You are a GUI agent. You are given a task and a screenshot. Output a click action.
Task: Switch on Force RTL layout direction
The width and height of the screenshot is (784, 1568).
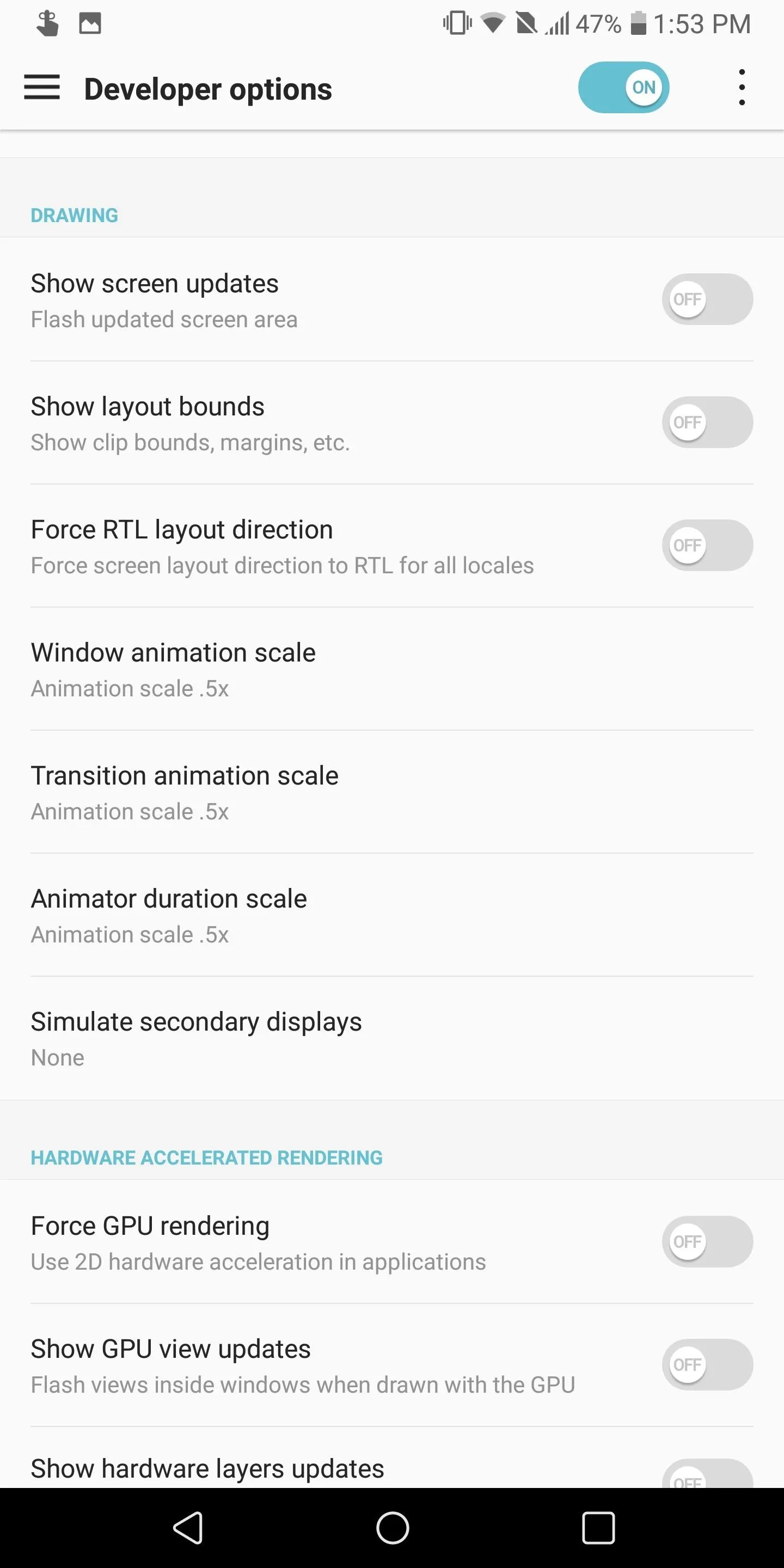(x=707, y=545)
